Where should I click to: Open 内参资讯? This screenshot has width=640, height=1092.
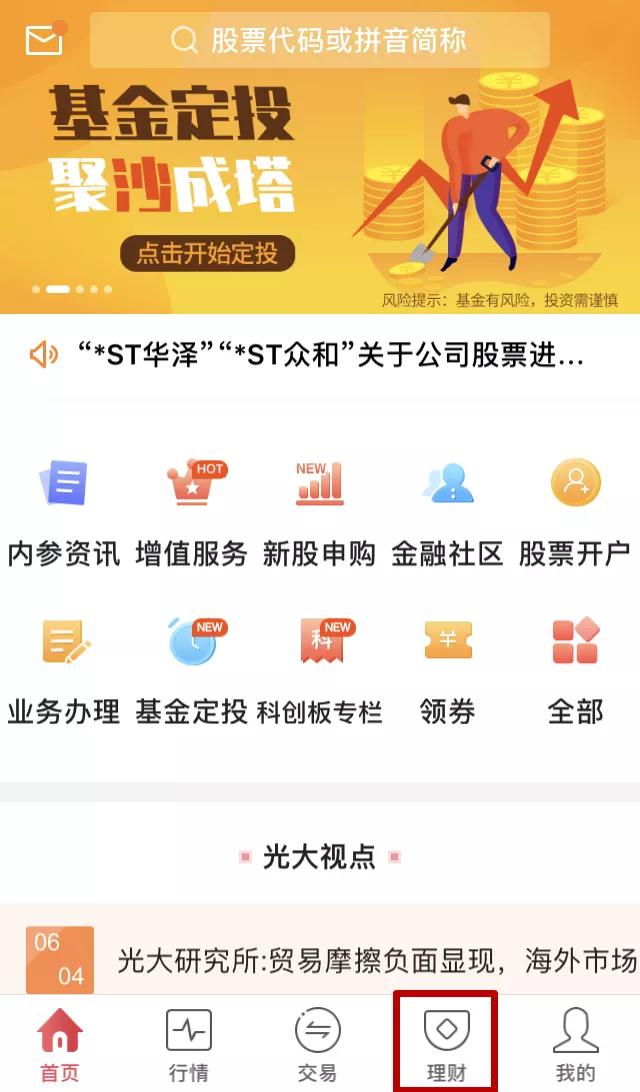(64, 510)
